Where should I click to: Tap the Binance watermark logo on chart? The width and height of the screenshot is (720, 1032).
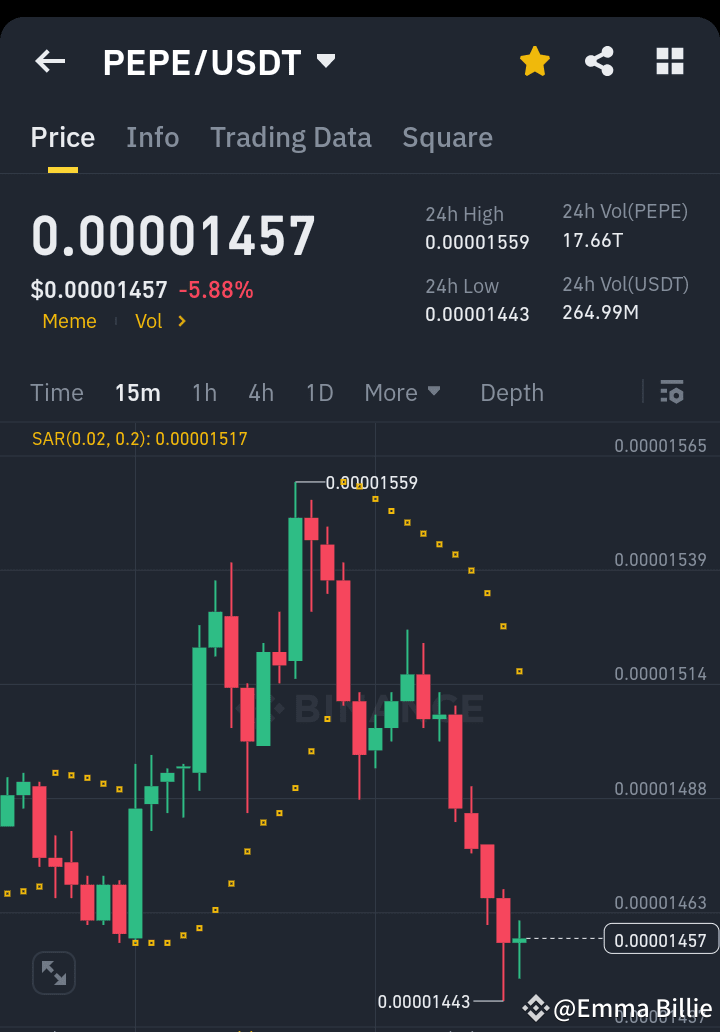click(x=388, y=708)
